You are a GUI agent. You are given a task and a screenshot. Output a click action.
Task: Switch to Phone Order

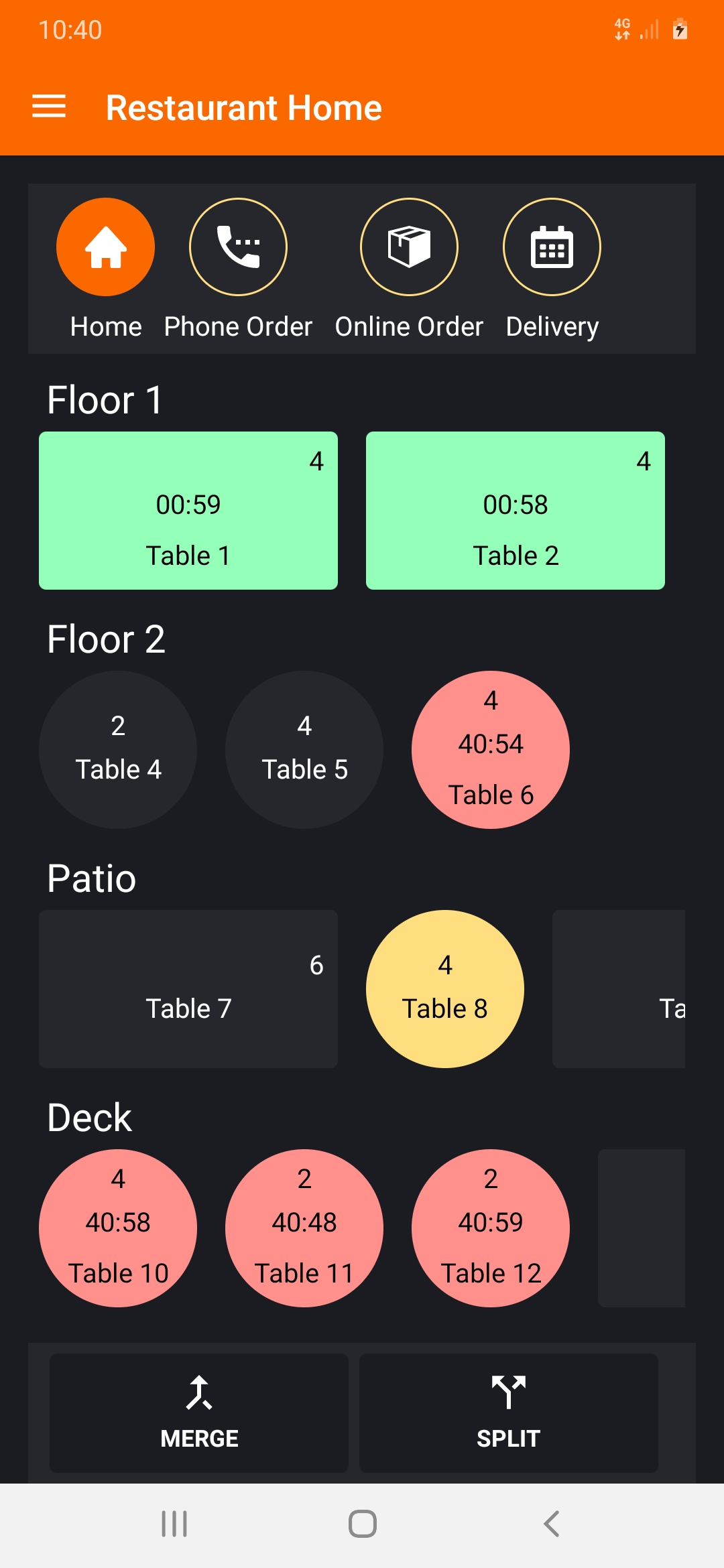238,247
